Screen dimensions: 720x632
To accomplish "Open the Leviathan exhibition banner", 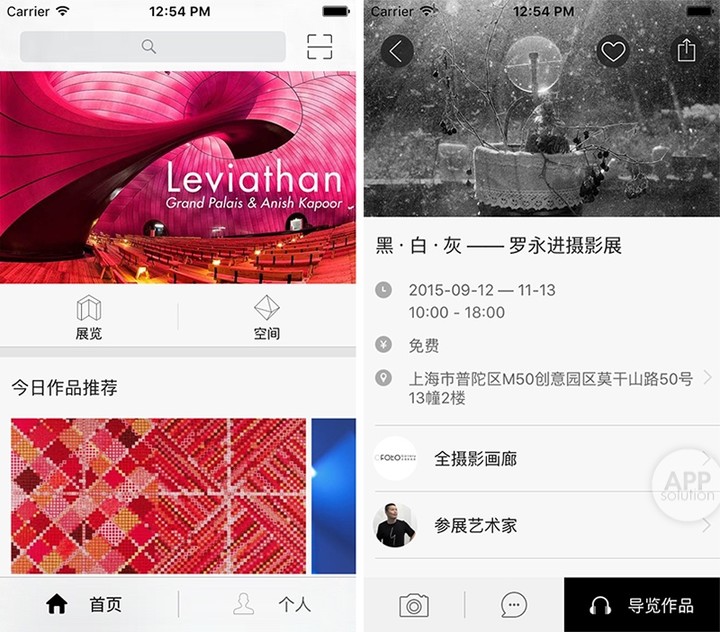I will coord(178,177).
